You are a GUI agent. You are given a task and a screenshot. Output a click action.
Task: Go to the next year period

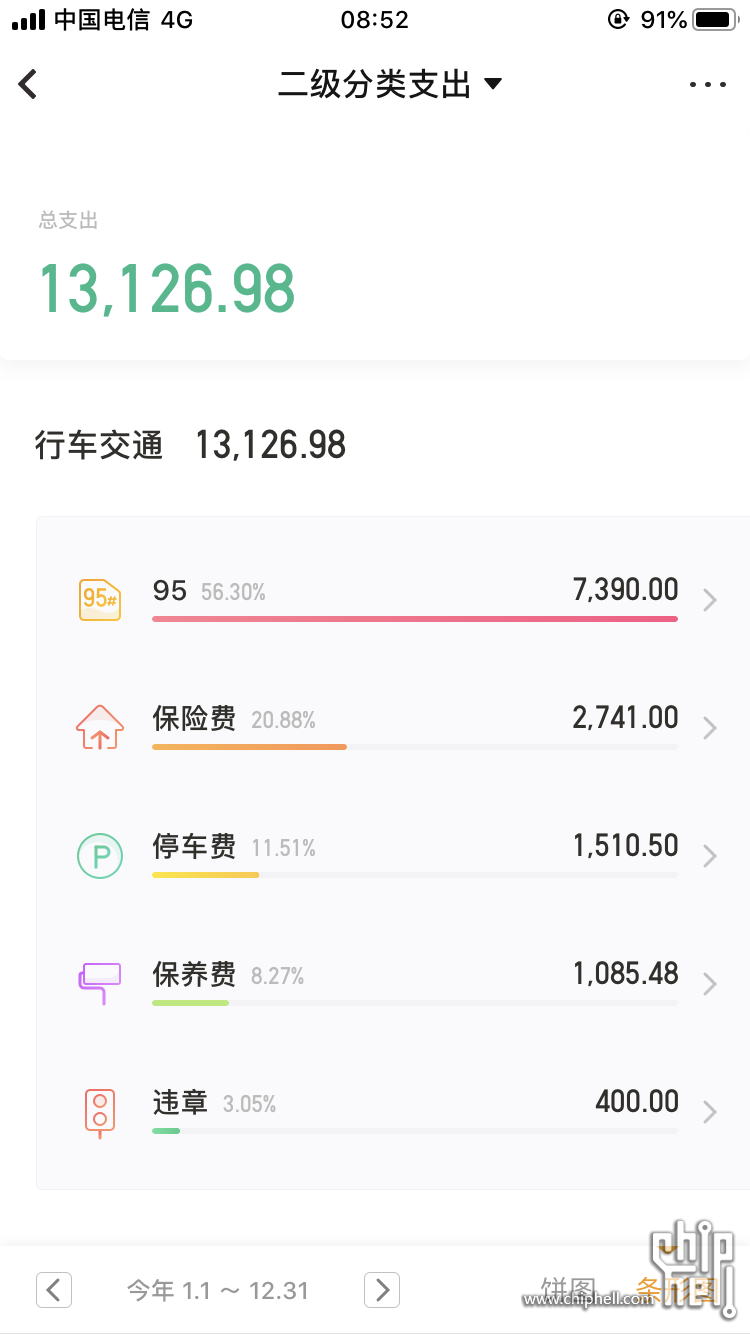(x=382, y=1290)
